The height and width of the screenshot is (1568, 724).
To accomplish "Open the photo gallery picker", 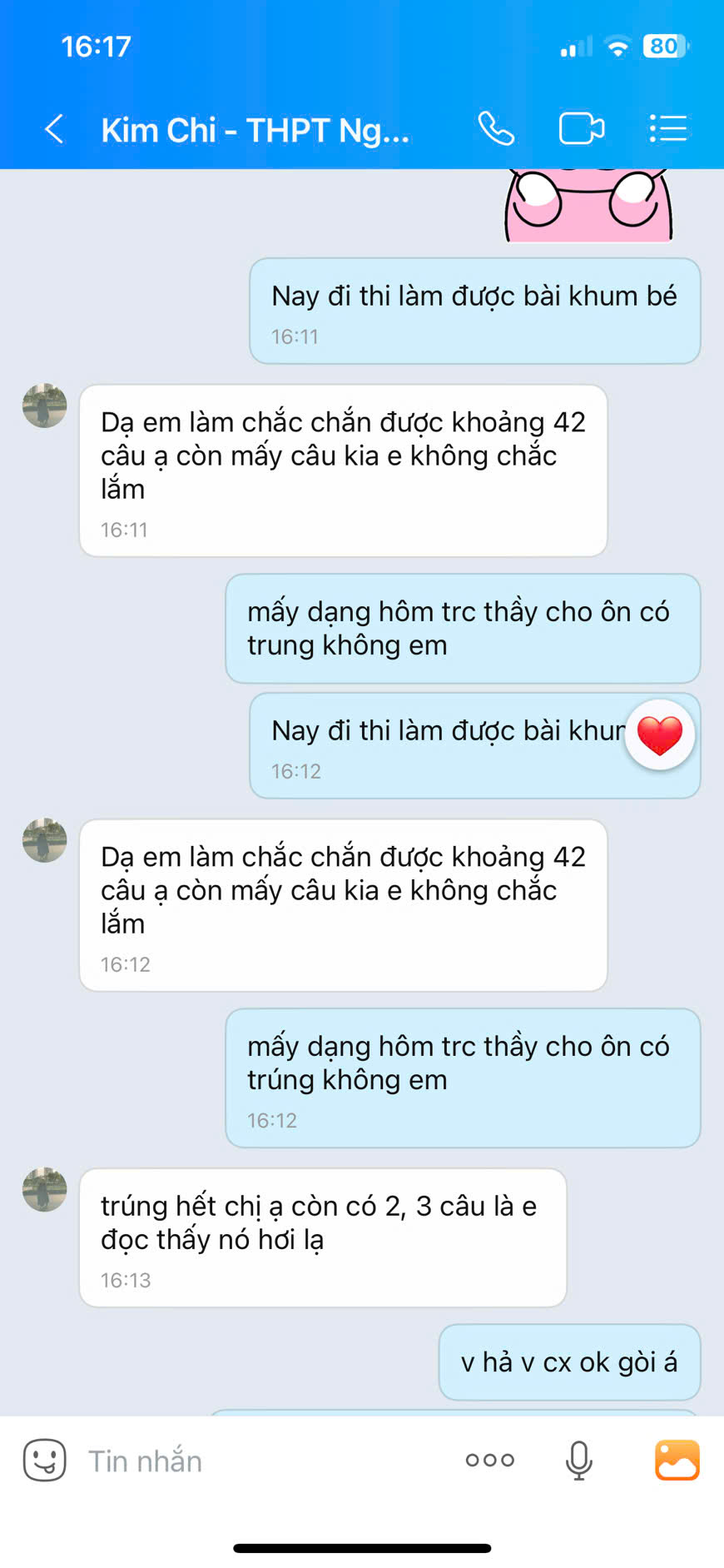I will pyautogui.click(x=677, y=1460).
